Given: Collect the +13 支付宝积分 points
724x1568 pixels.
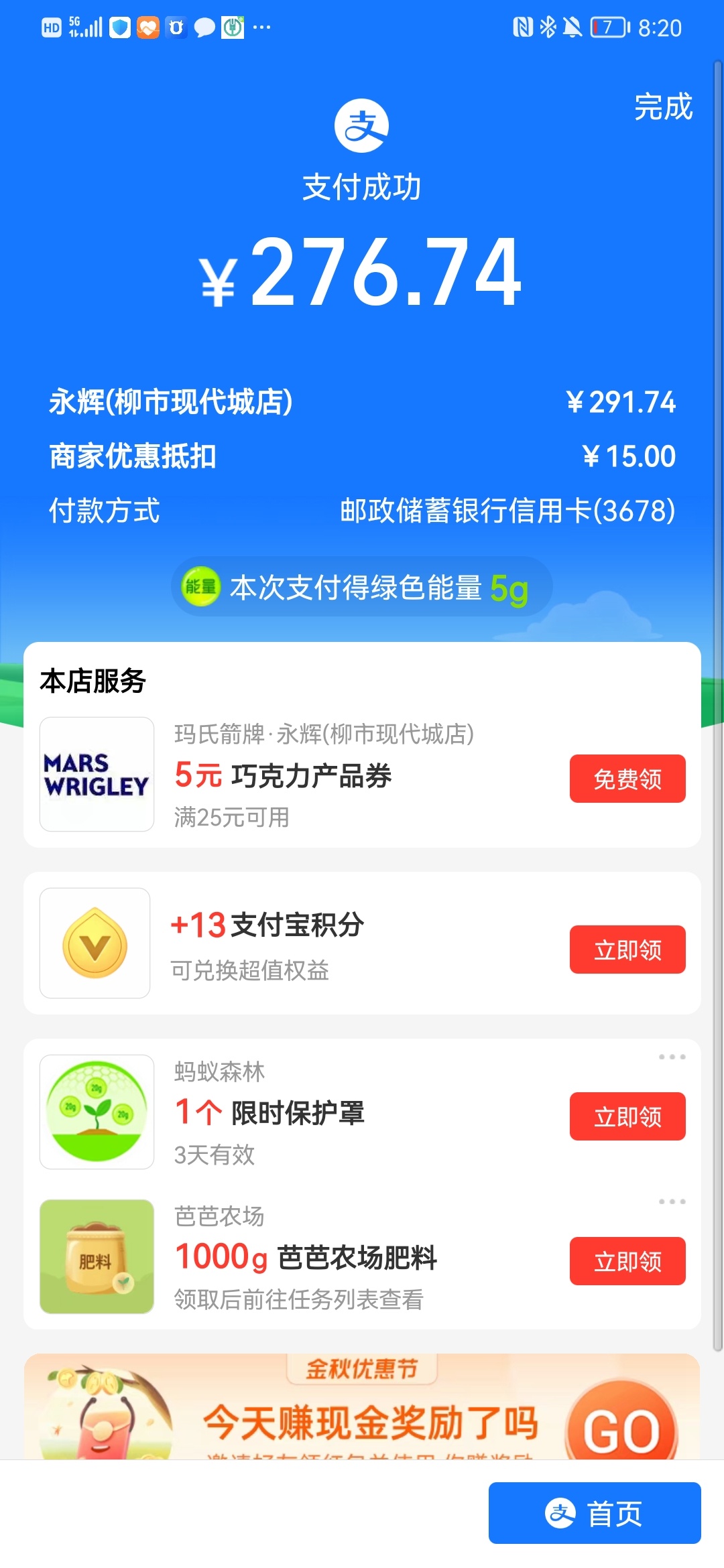Looking at the screenshot, I should point(627,950).
